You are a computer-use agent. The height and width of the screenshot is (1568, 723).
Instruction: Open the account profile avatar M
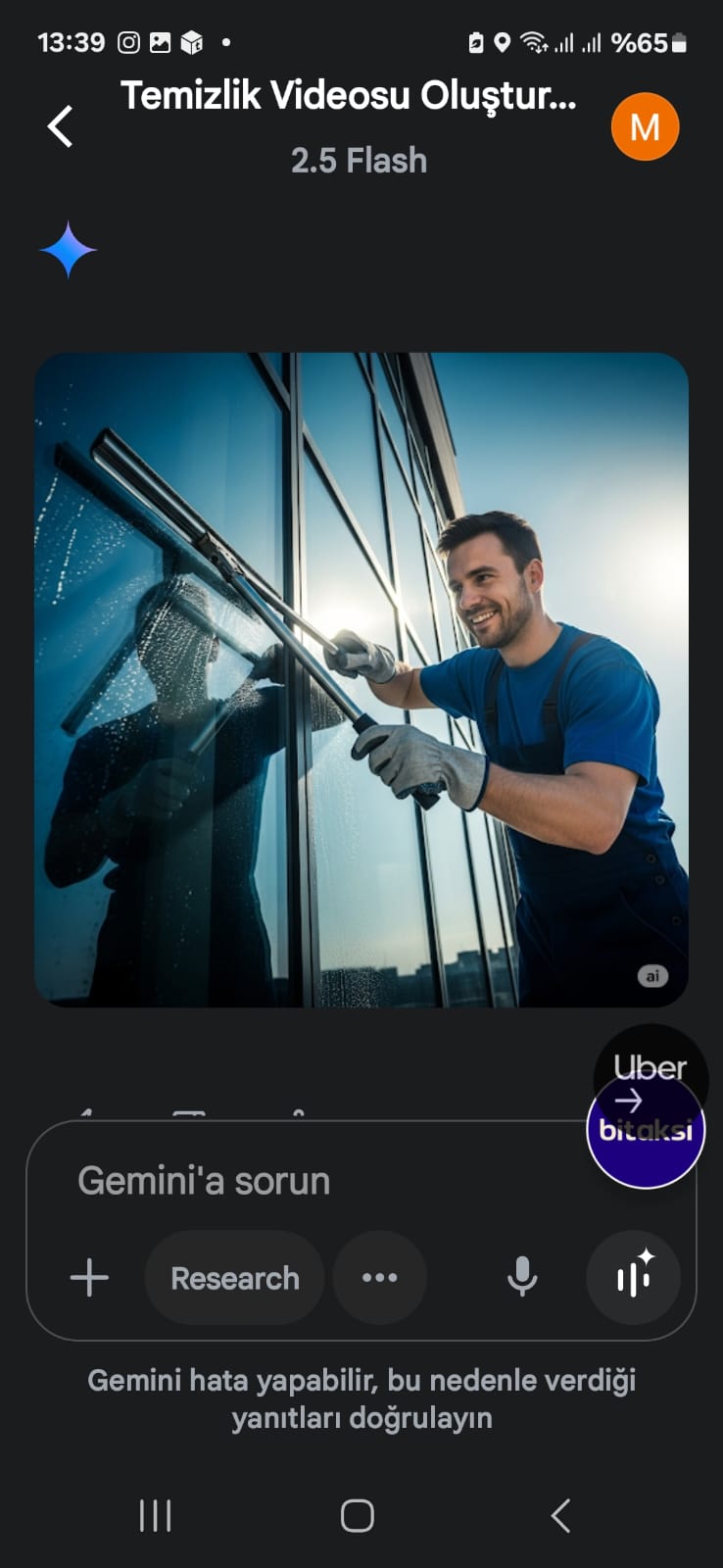pyautogui.click(x=645, y=126)
